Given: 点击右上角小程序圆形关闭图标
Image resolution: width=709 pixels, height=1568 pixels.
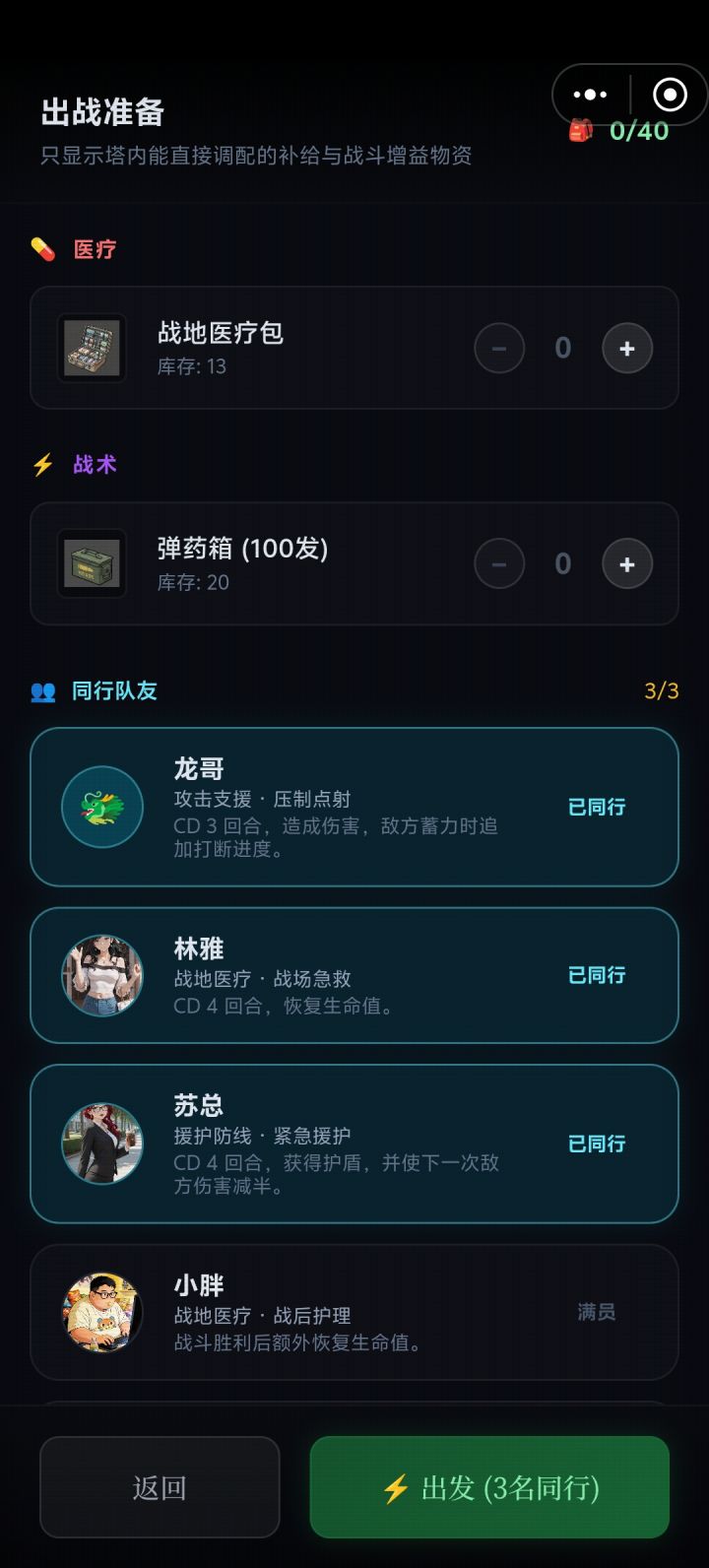Looking at the screenshot, I should coord(669,95).
